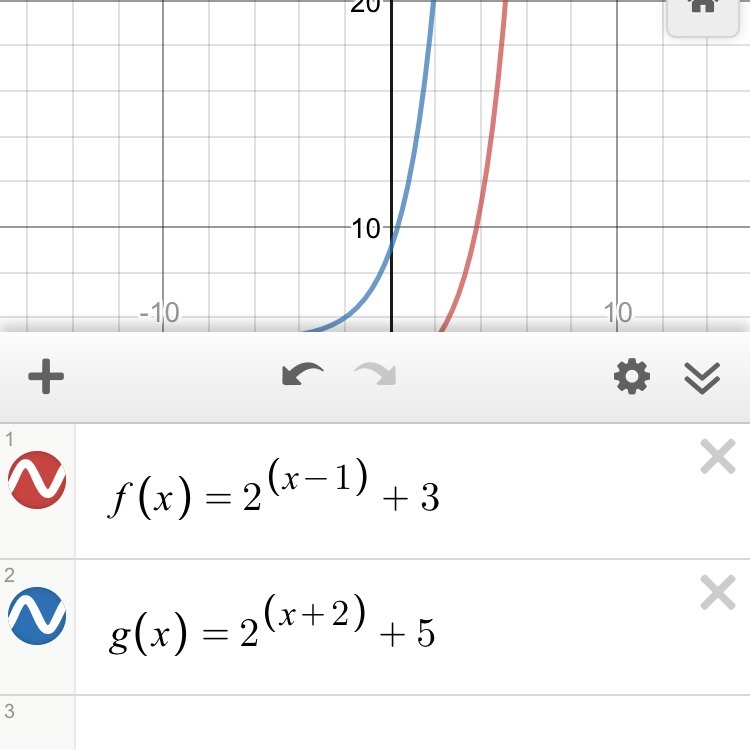
Task: Toggle visibility of the red f(x) graph
Action: pyautogui.click(x=37, y=478)
